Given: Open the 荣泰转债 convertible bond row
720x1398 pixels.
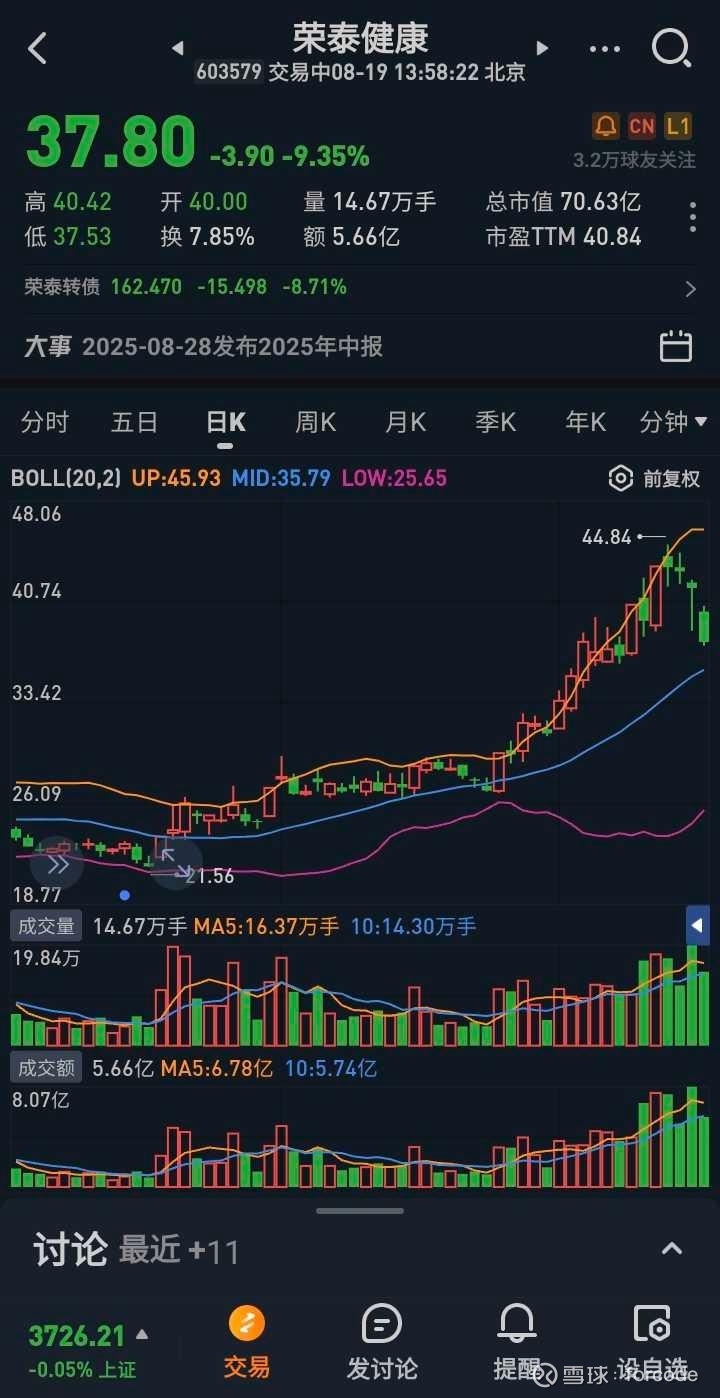Looking at the screenshot, I should point(360,288).
